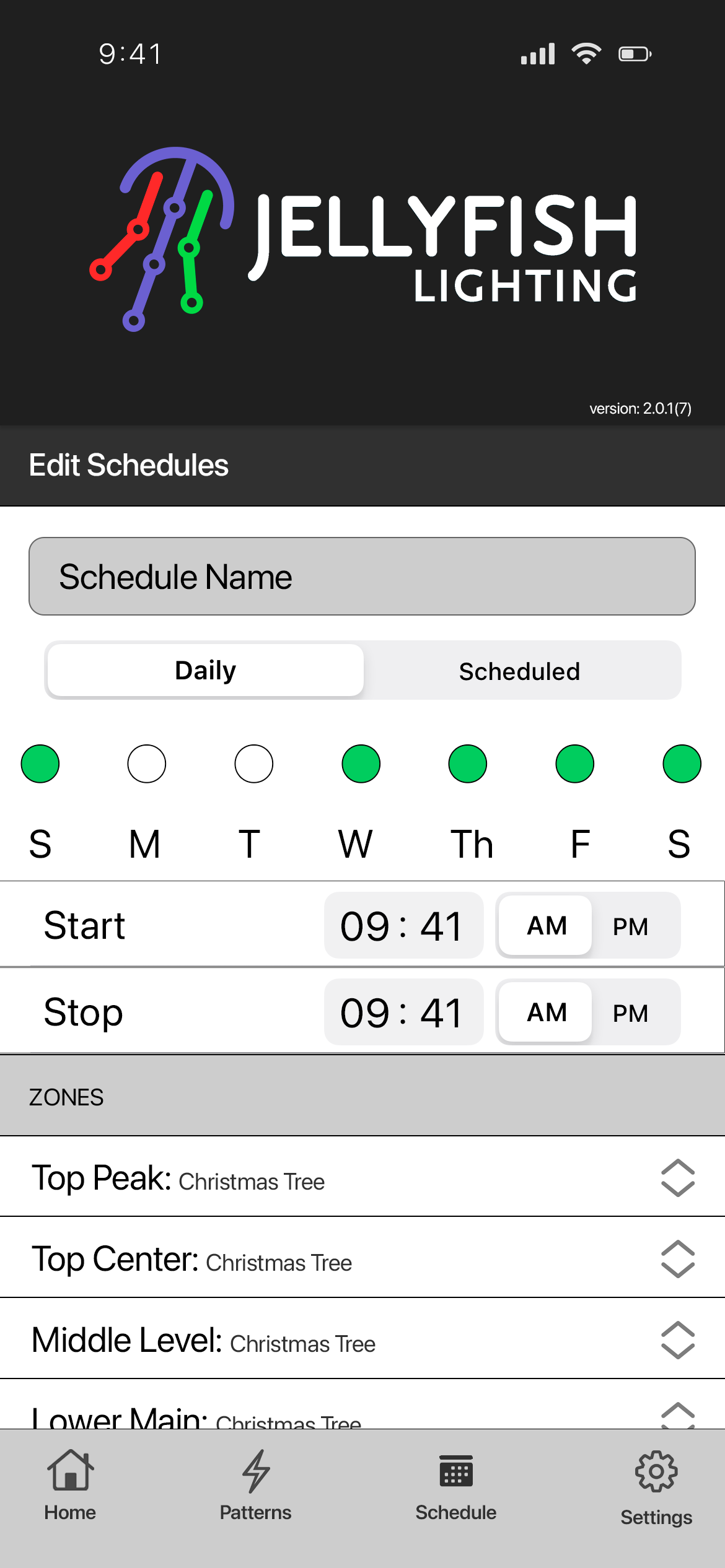Set Stop time to PM
The width and height of the screenshot is (725, 1568).
click(x=631, y=1013)
